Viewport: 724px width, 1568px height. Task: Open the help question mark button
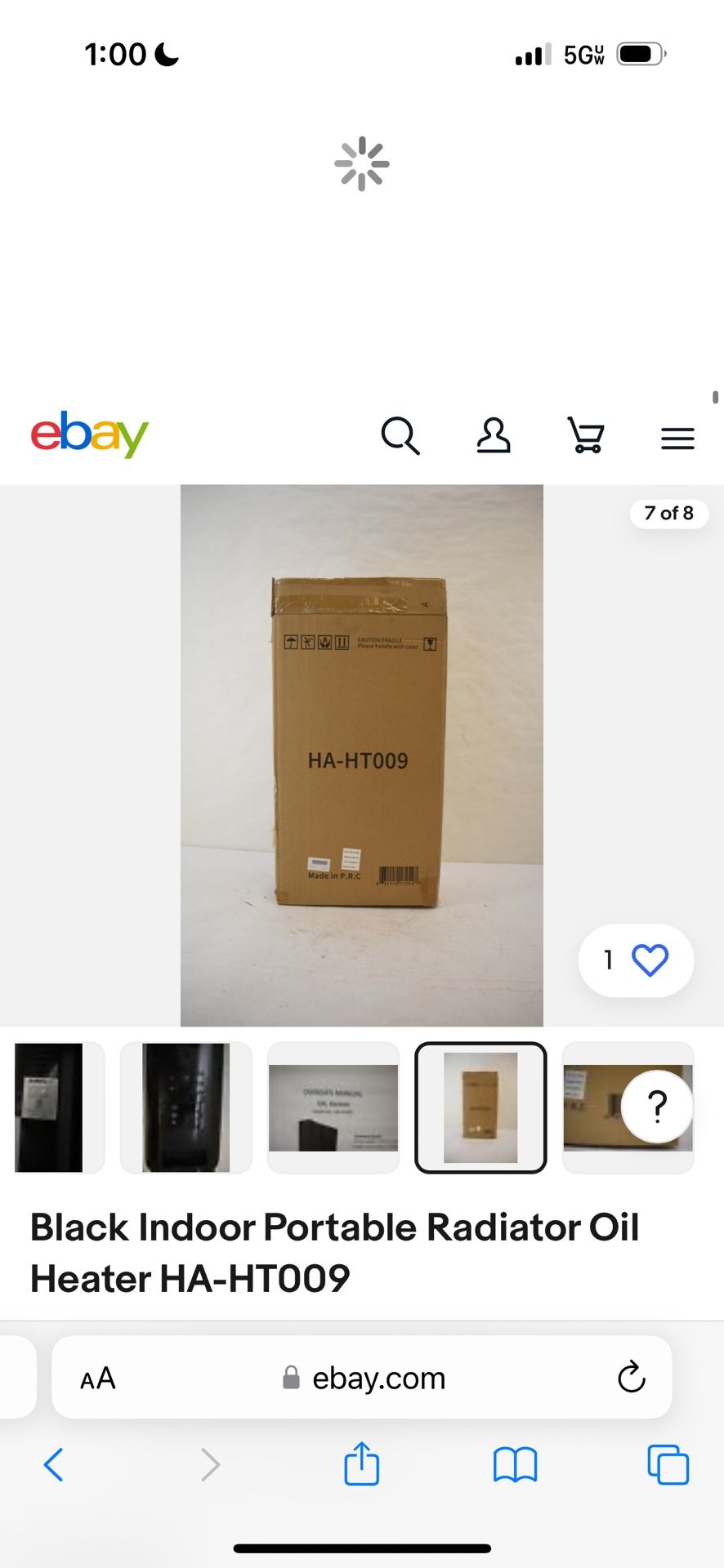click(x=657, y=1107)
